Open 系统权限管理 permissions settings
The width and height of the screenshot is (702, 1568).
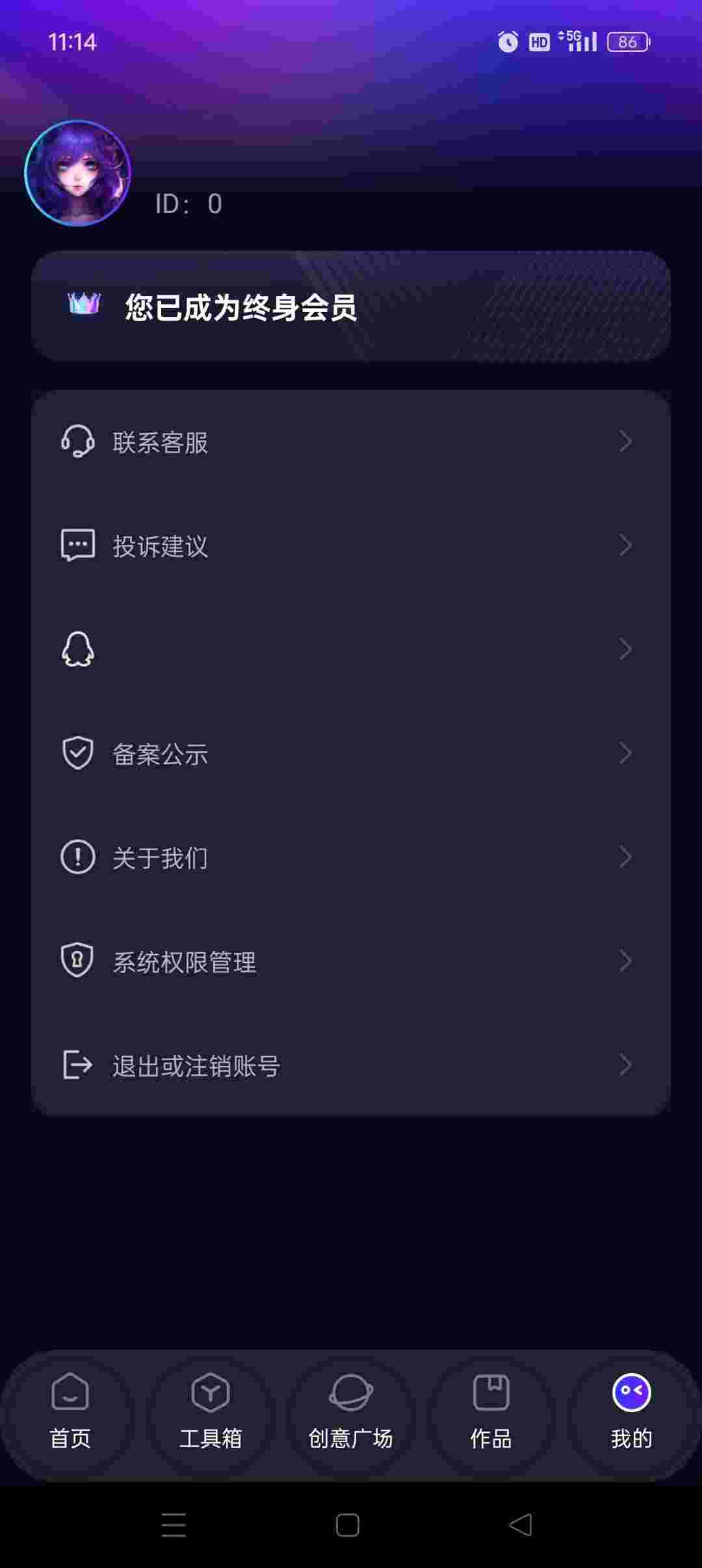[351, 961]
